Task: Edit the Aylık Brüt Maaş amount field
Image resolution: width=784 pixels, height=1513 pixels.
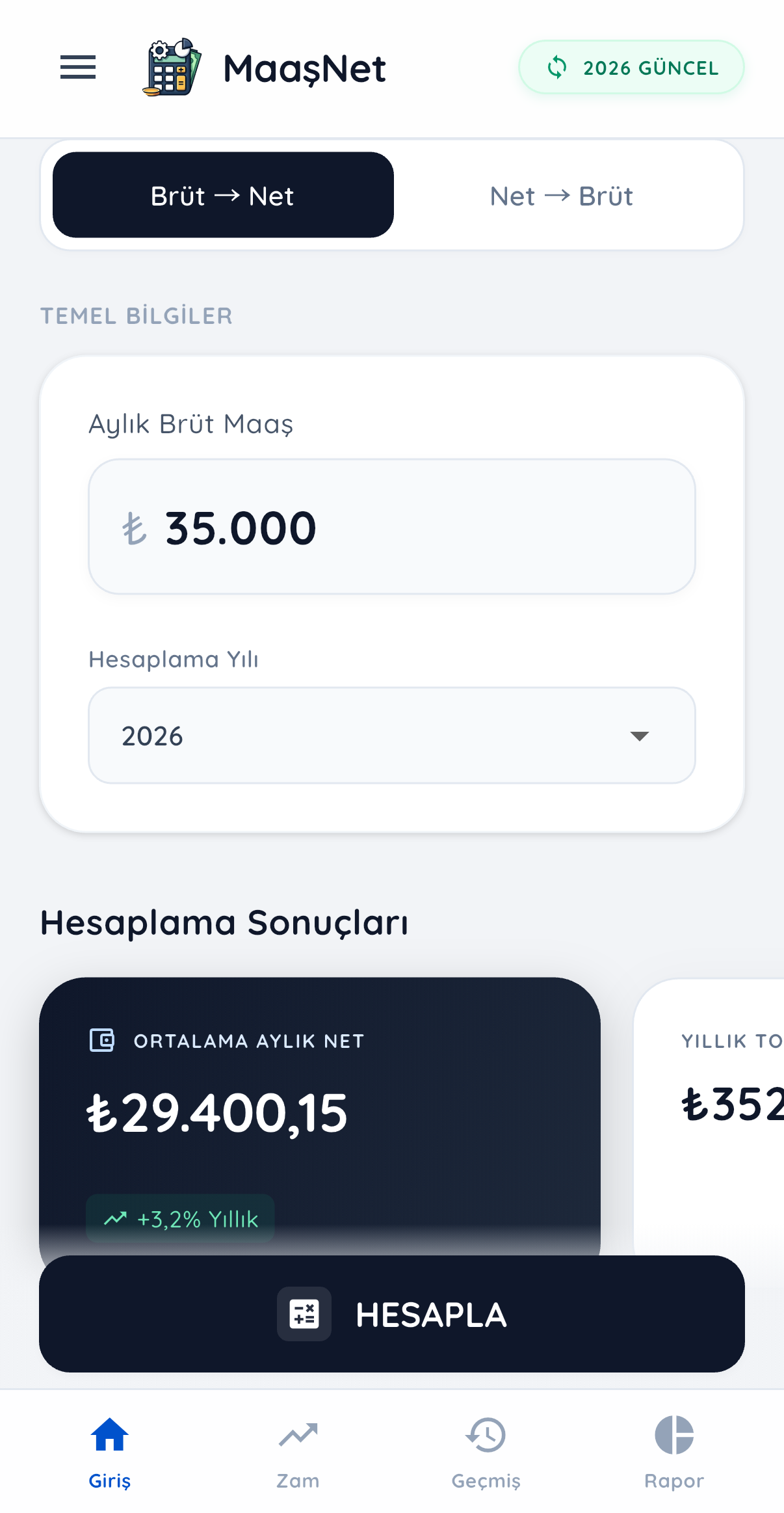Action: [x=391, y=527]
